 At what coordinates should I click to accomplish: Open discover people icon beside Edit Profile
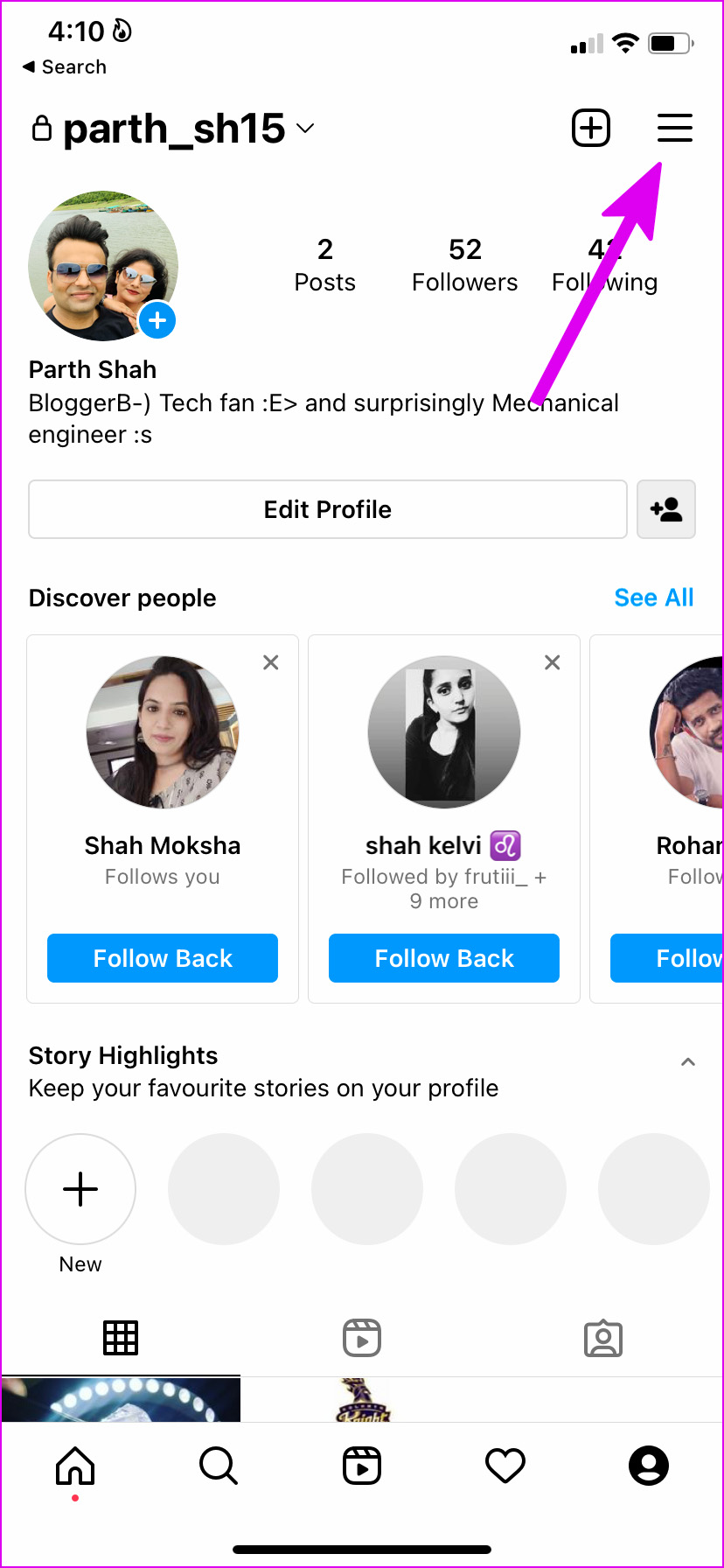[x=666, y=509]
